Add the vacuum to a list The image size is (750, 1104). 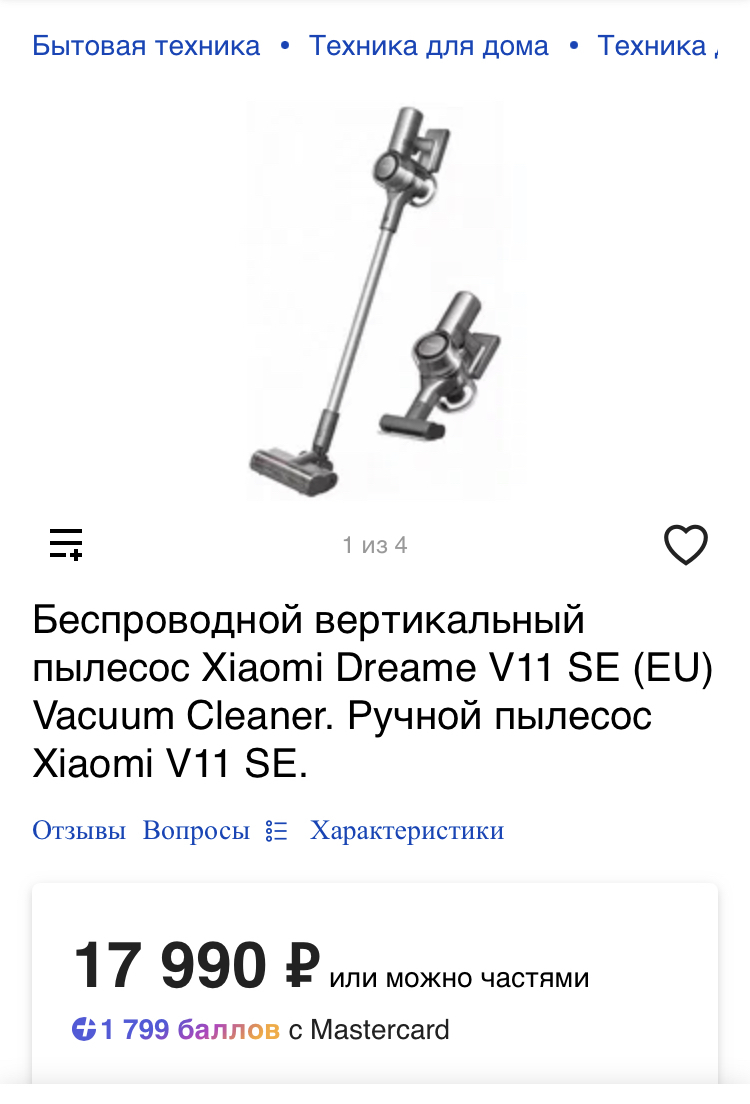pyautogui.click(x=66, y=544)
